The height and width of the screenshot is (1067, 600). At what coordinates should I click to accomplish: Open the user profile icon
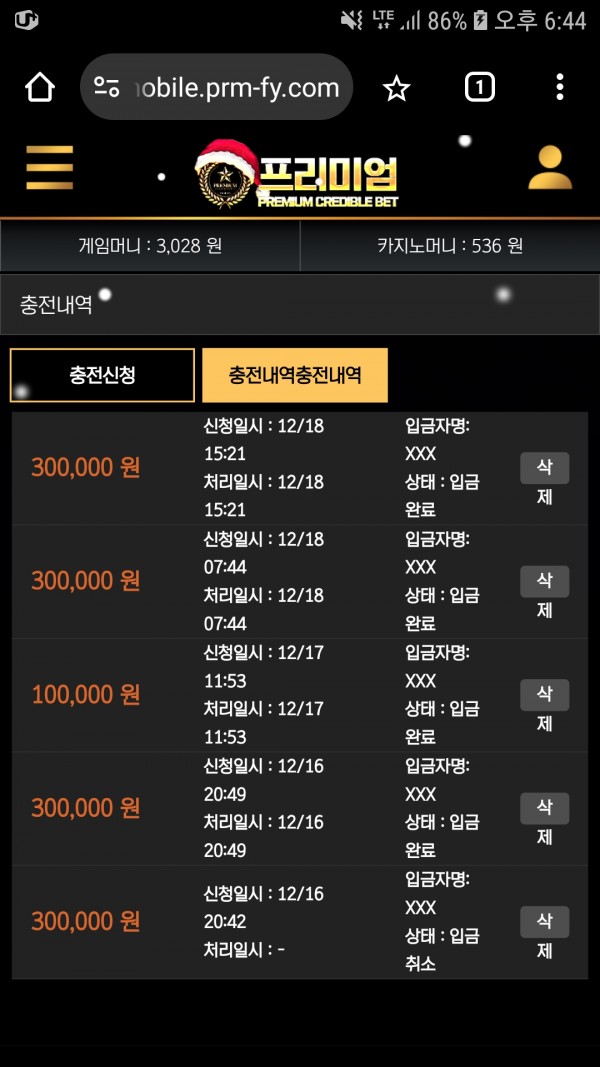click(550, 167)
